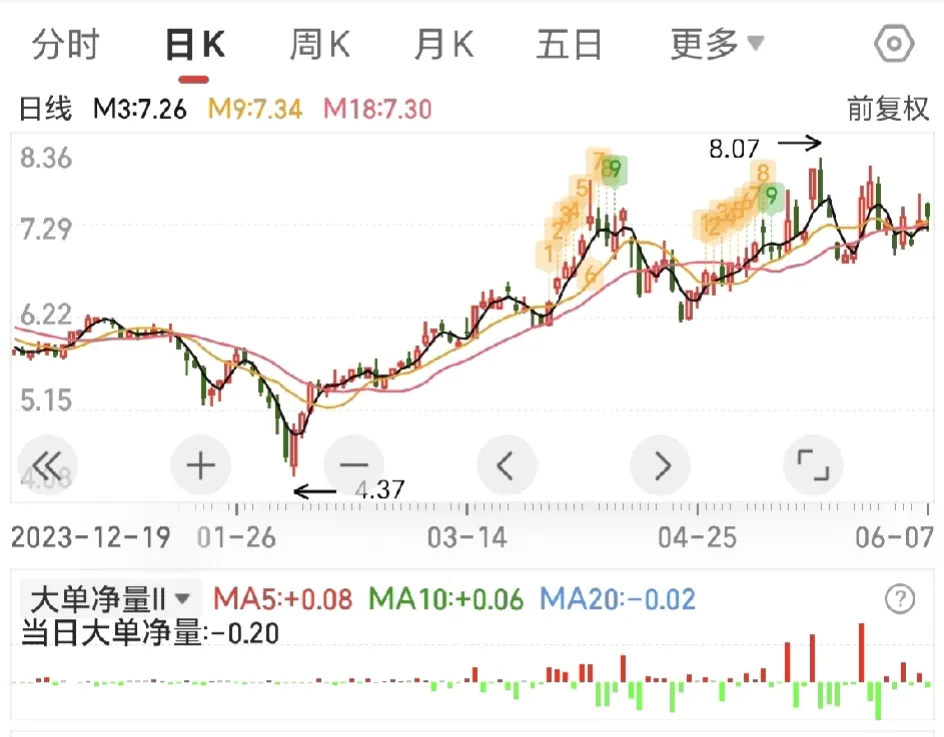This screenshot has width=944, height=737.
Task: Move chart right with the right arrow
Action: pyautogui.click(x=660, y=465)
